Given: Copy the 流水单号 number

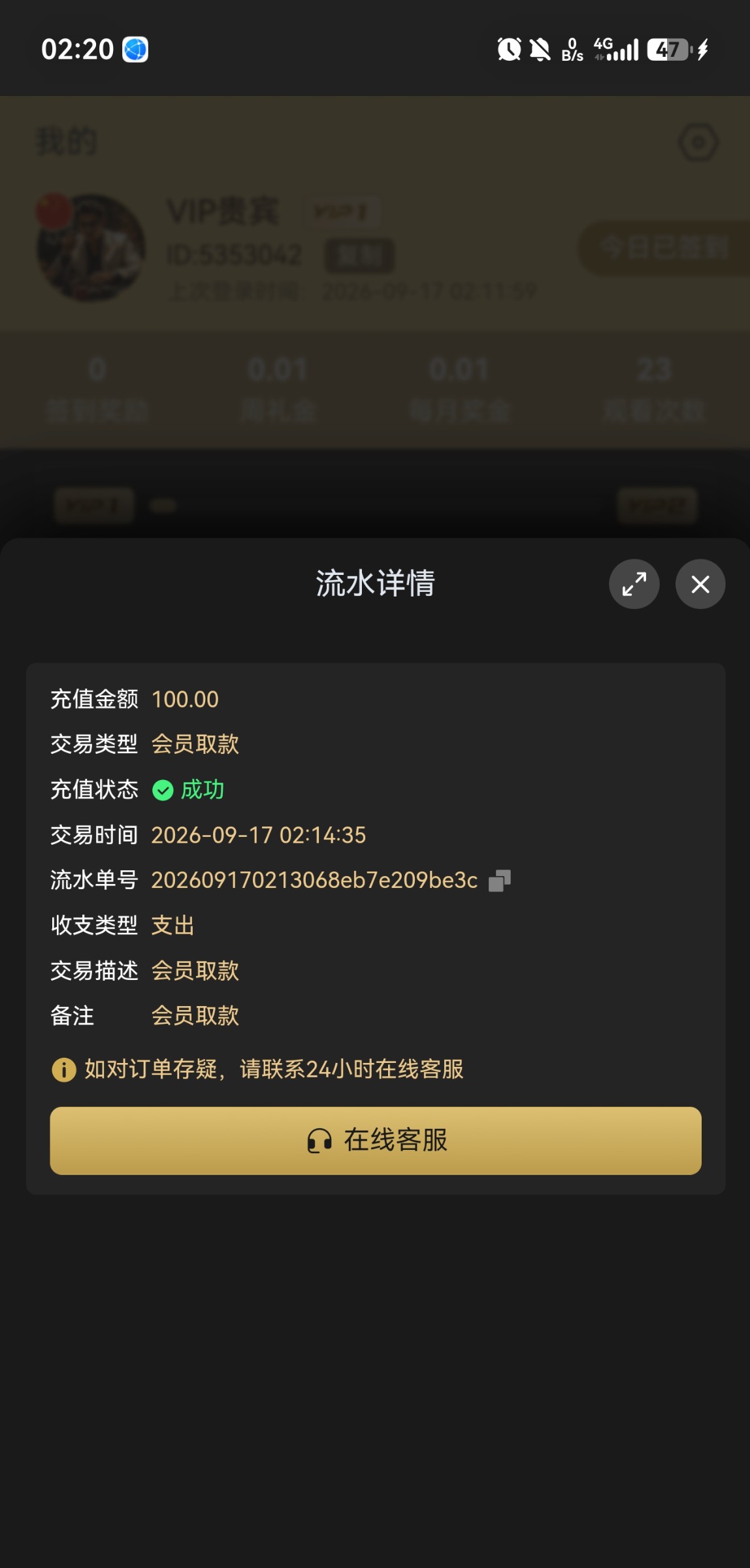Looking at the screenshot, I should 500,881.
